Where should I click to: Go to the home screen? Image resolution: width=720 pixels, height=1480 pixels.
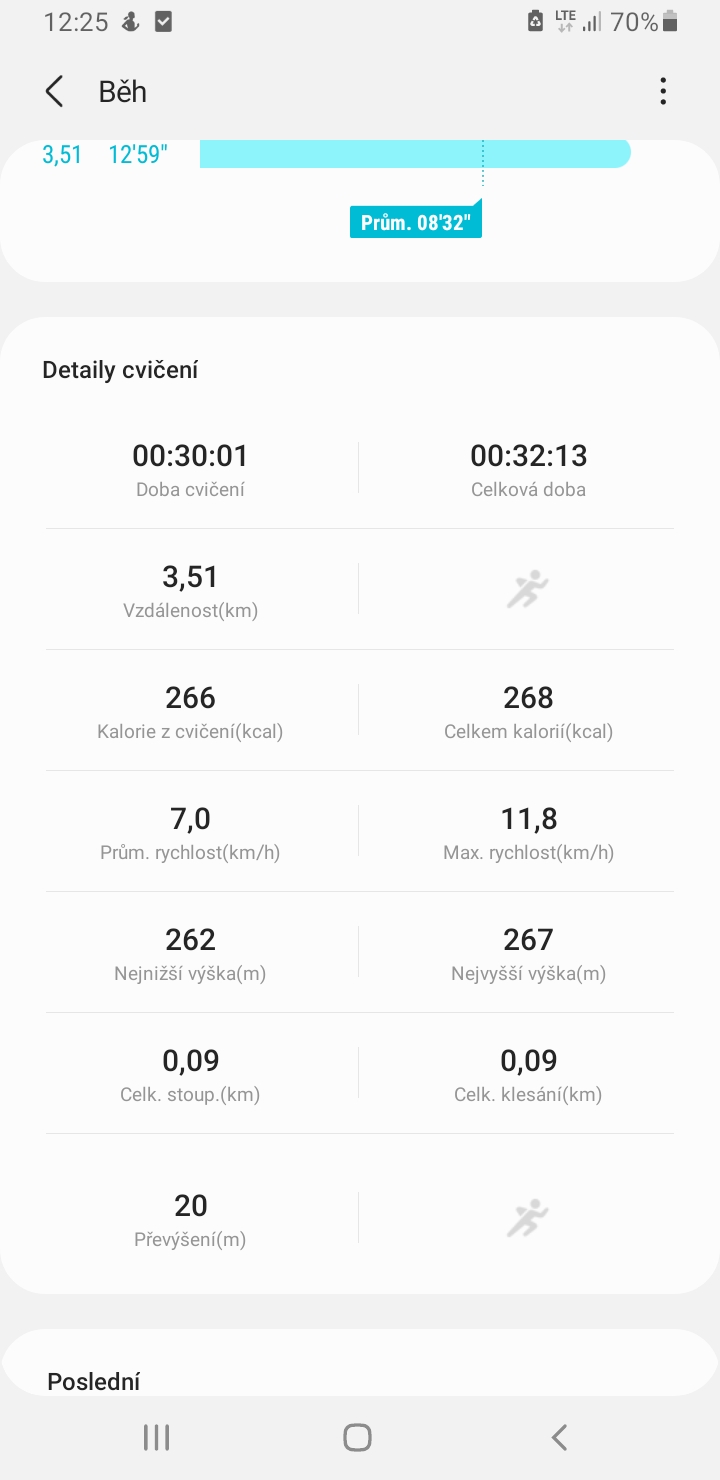357,1438
